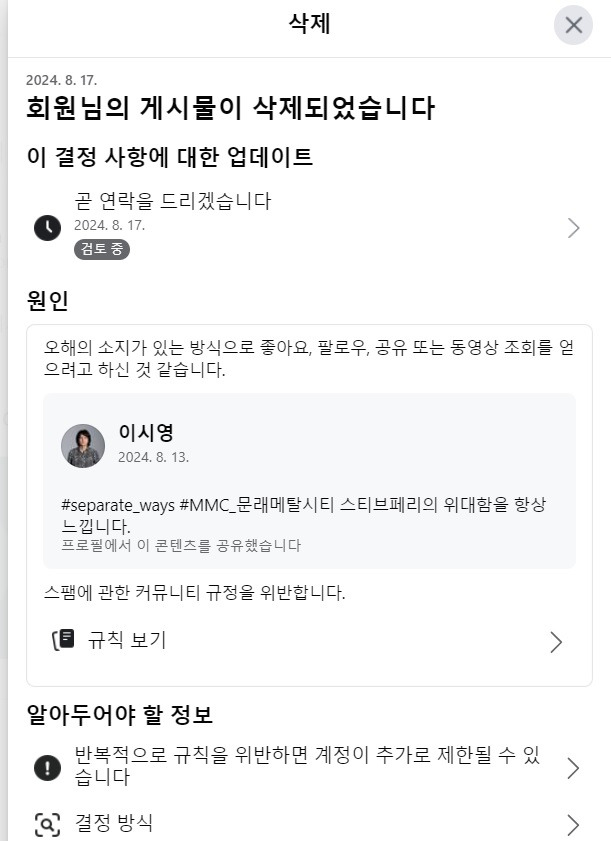The width and height of the screenshot is (611, 841).
Task: Close the 삭제 dialog
Action: (x=573, y=25)
